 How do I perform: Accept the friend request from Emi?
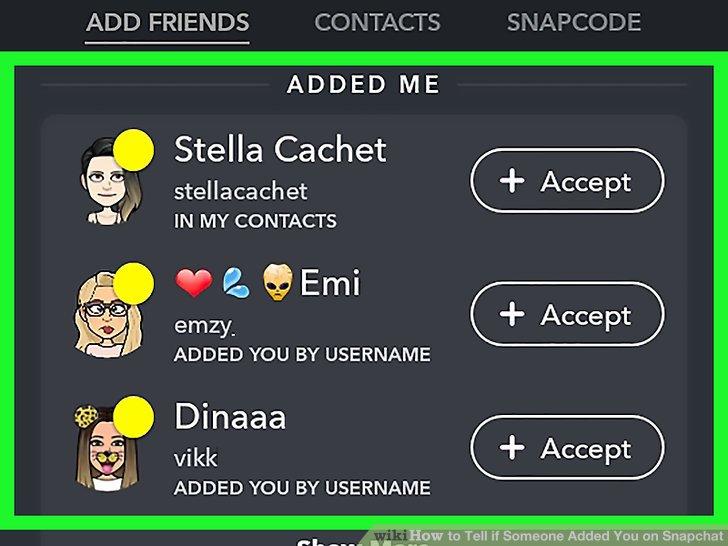coord(567,315)
